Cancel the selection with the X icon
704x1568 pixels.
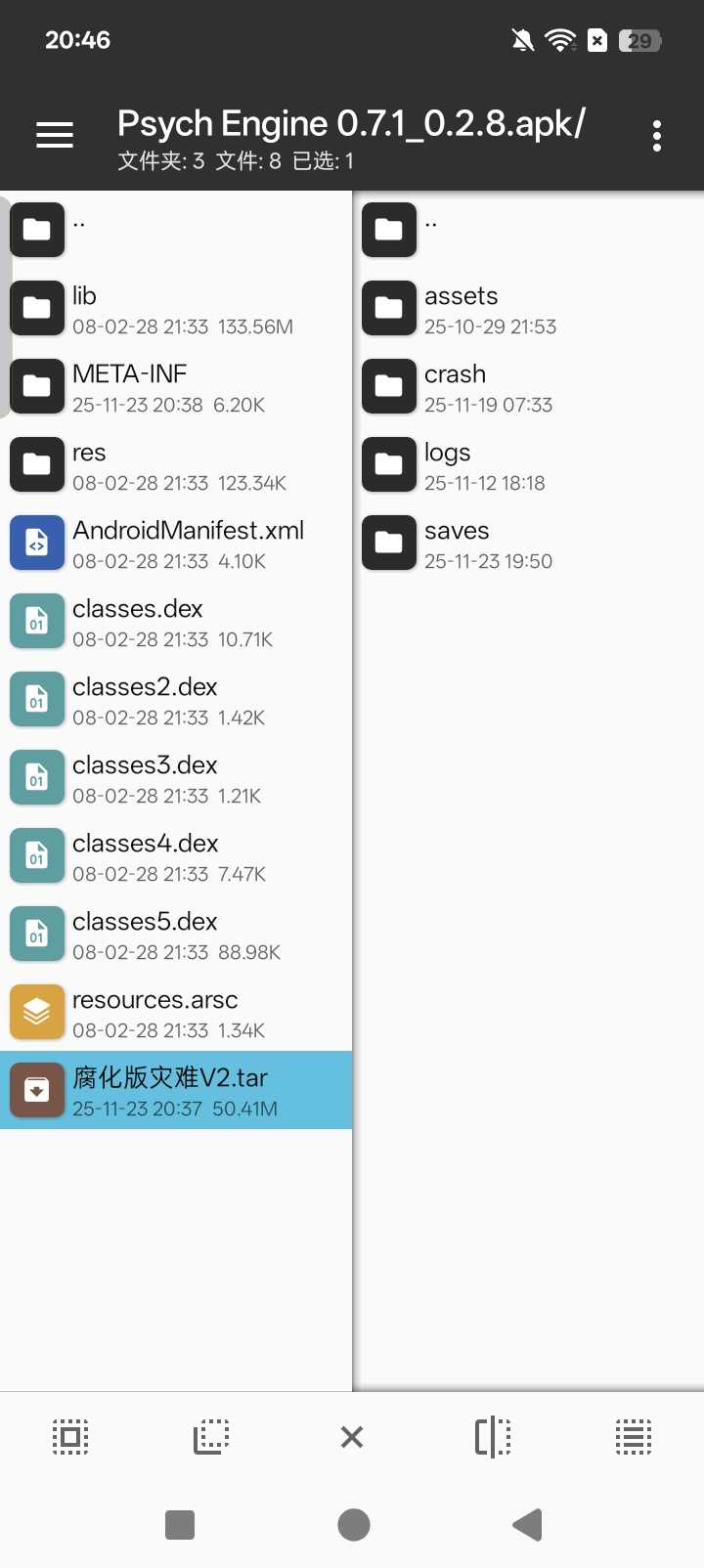[x=352, y=1437]
